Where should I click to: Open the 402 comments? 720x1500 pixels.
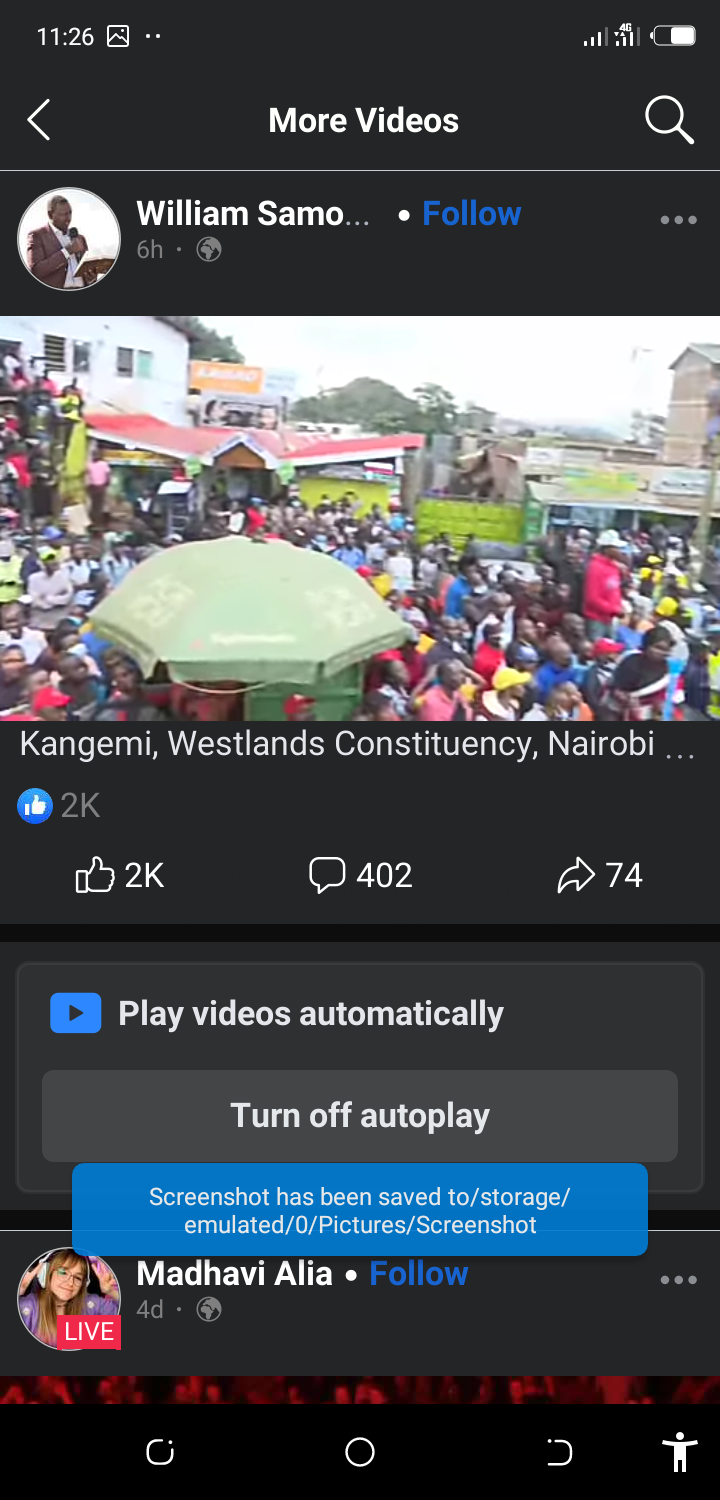click(x=360, y=876)
